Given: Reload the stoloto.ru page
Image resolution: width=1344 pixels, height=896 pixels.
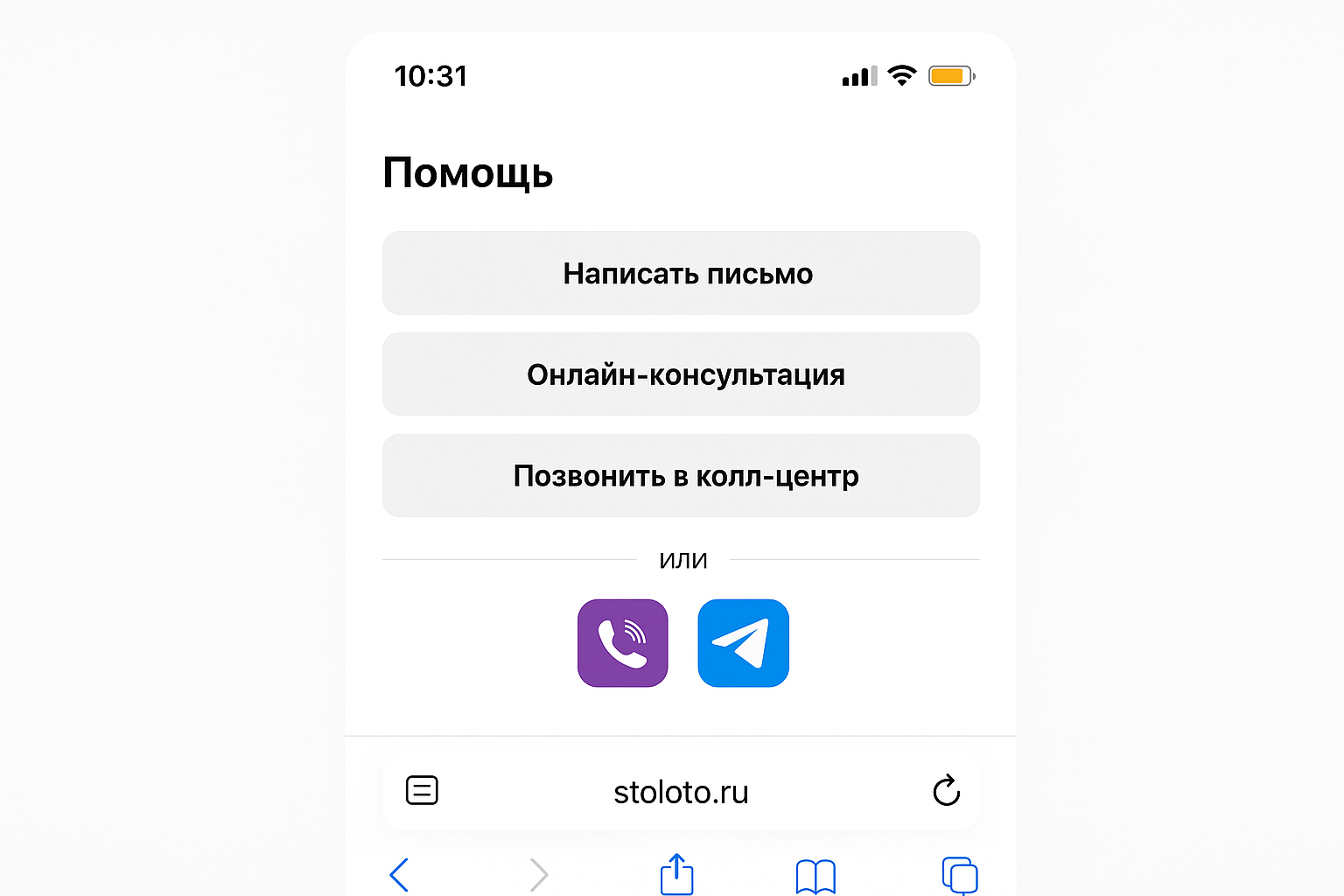Looking at the screenshot, I should click(946, 791).
